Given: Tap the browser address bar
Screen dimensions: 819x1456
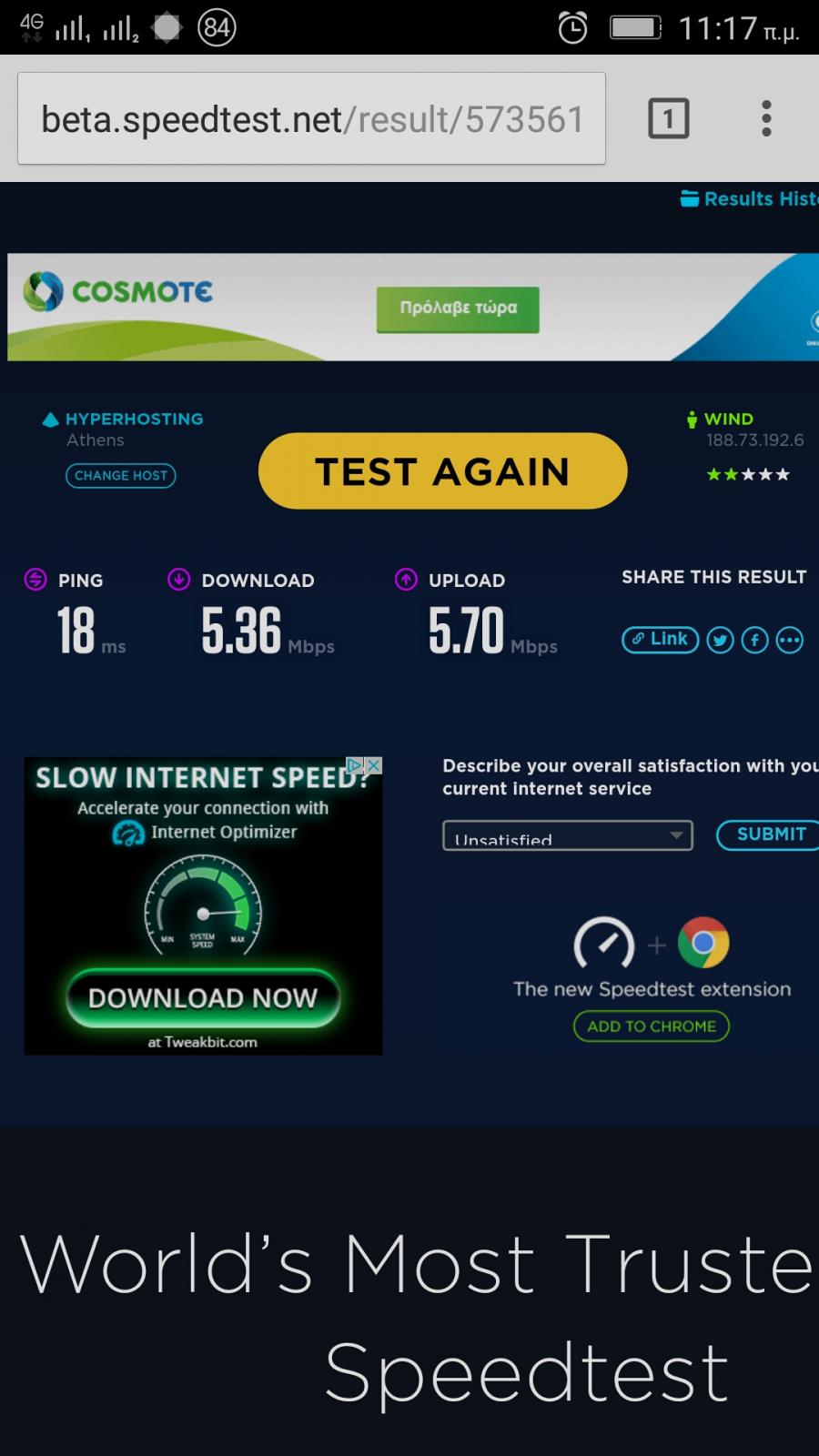Looking at the screenshot, I should tap(311, 118).
